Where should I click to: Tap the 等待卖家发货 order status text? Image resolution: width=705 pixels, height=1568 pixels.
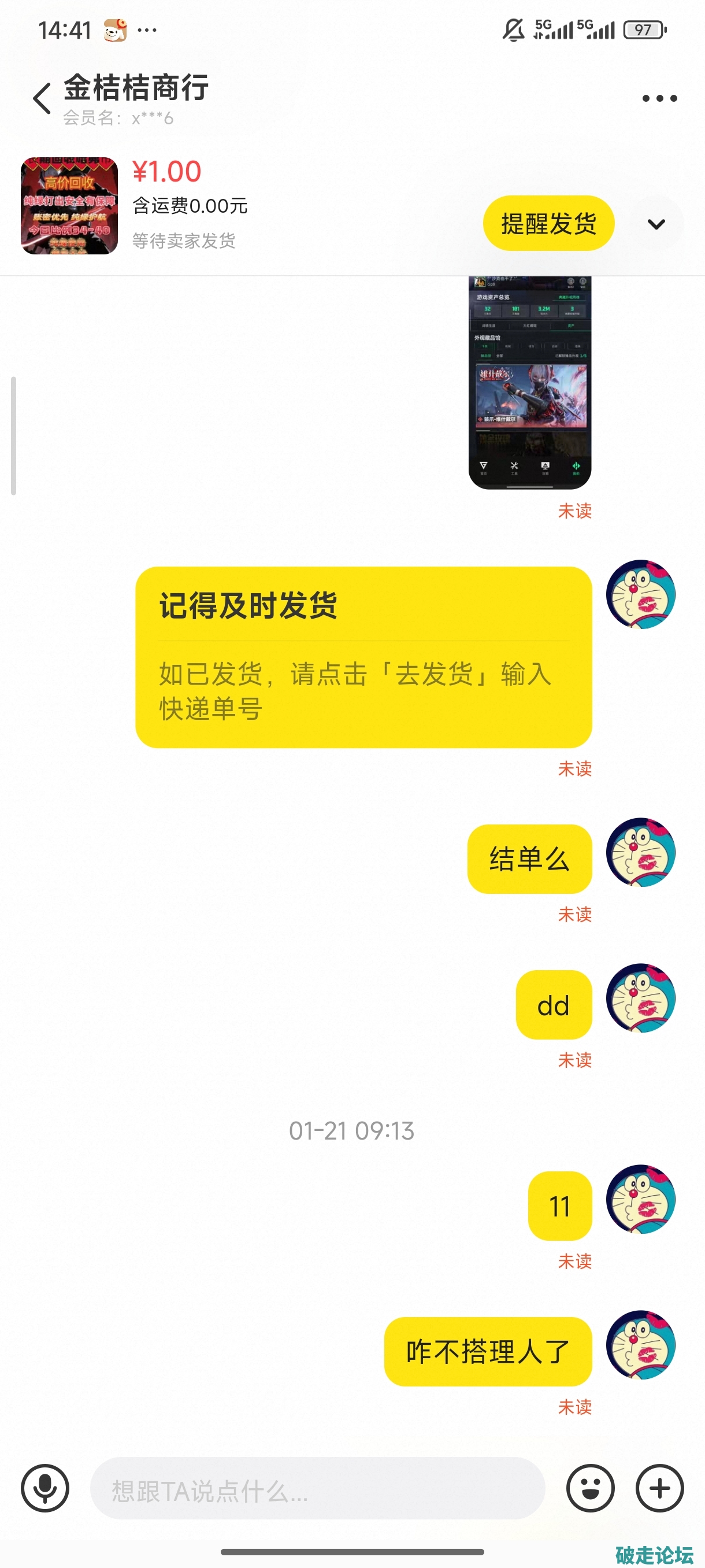point(184,242)
